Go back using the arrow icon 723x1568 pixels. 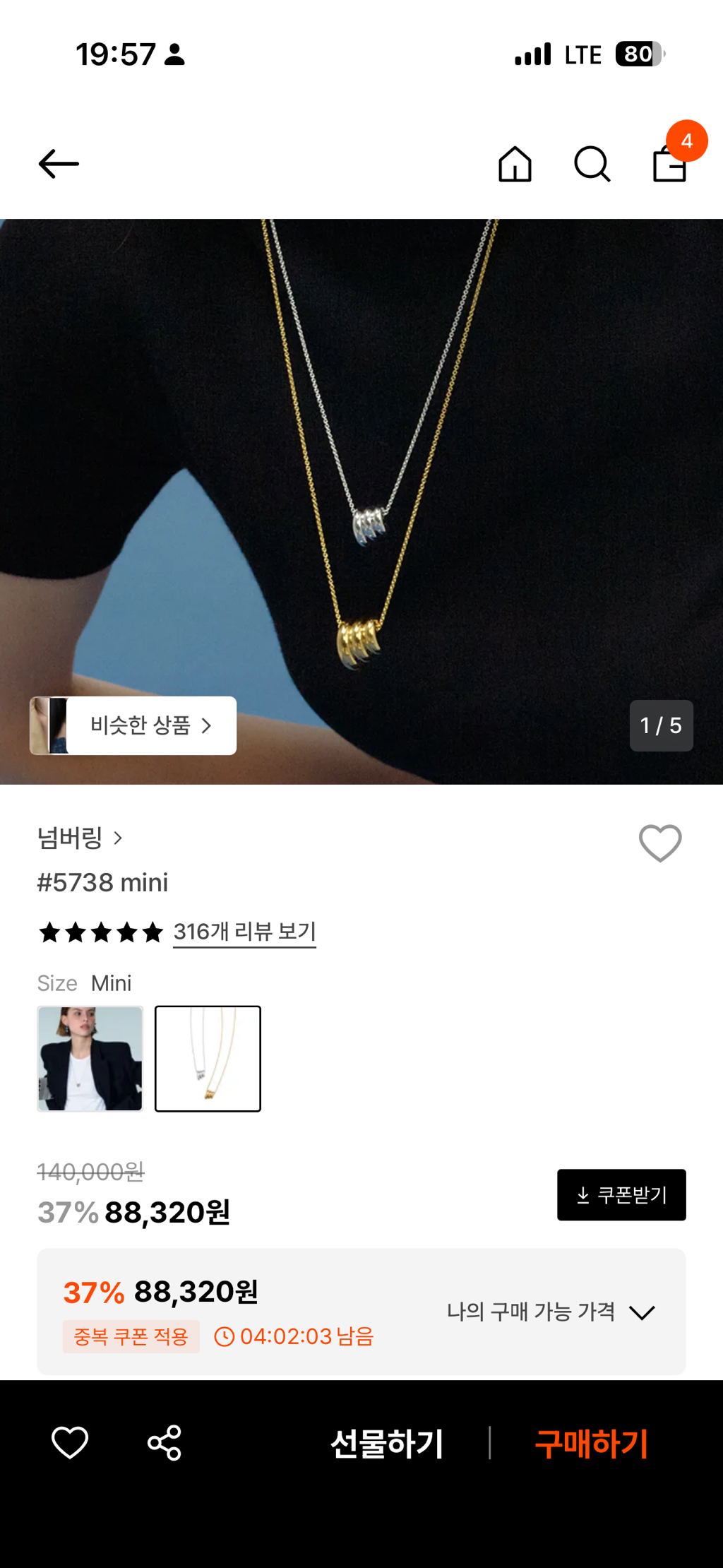[x=59, y=164]
